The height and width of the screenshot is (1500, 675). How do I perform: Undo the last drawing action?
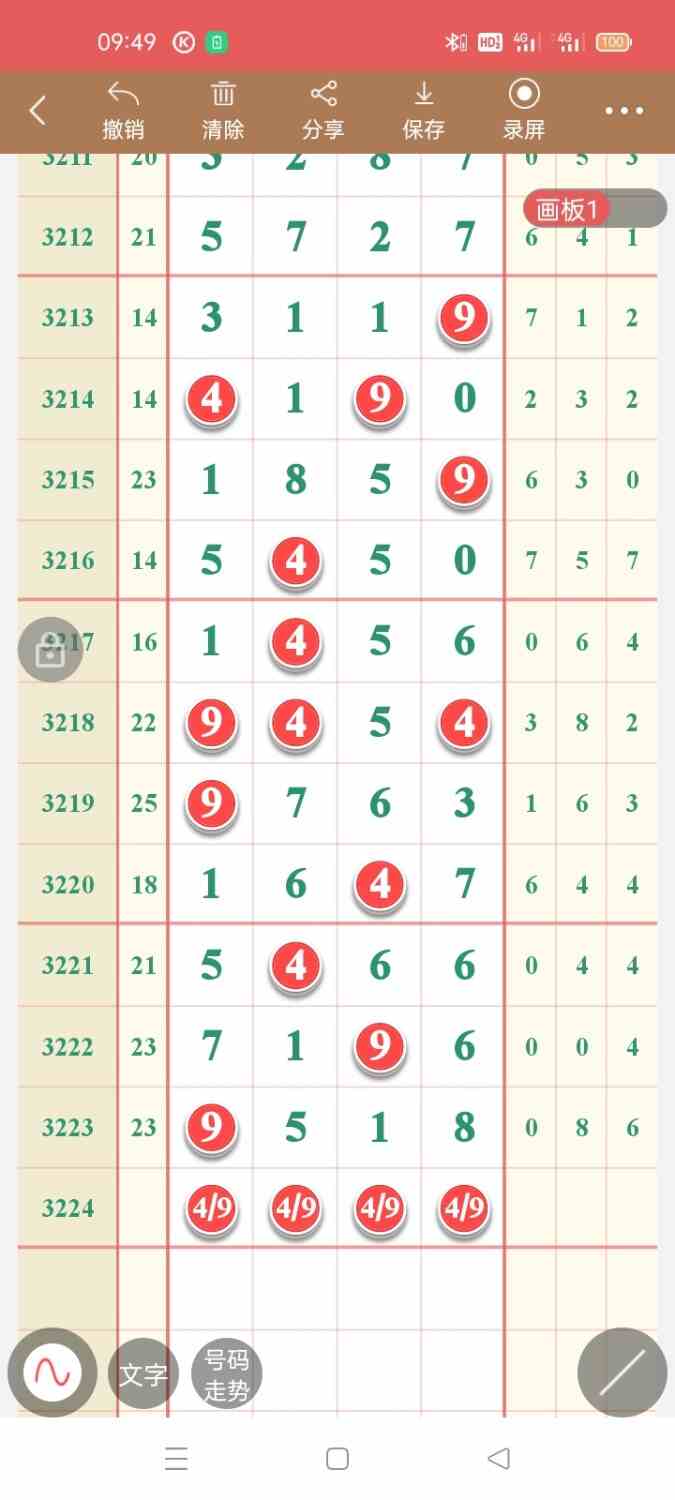pos(123,110)
